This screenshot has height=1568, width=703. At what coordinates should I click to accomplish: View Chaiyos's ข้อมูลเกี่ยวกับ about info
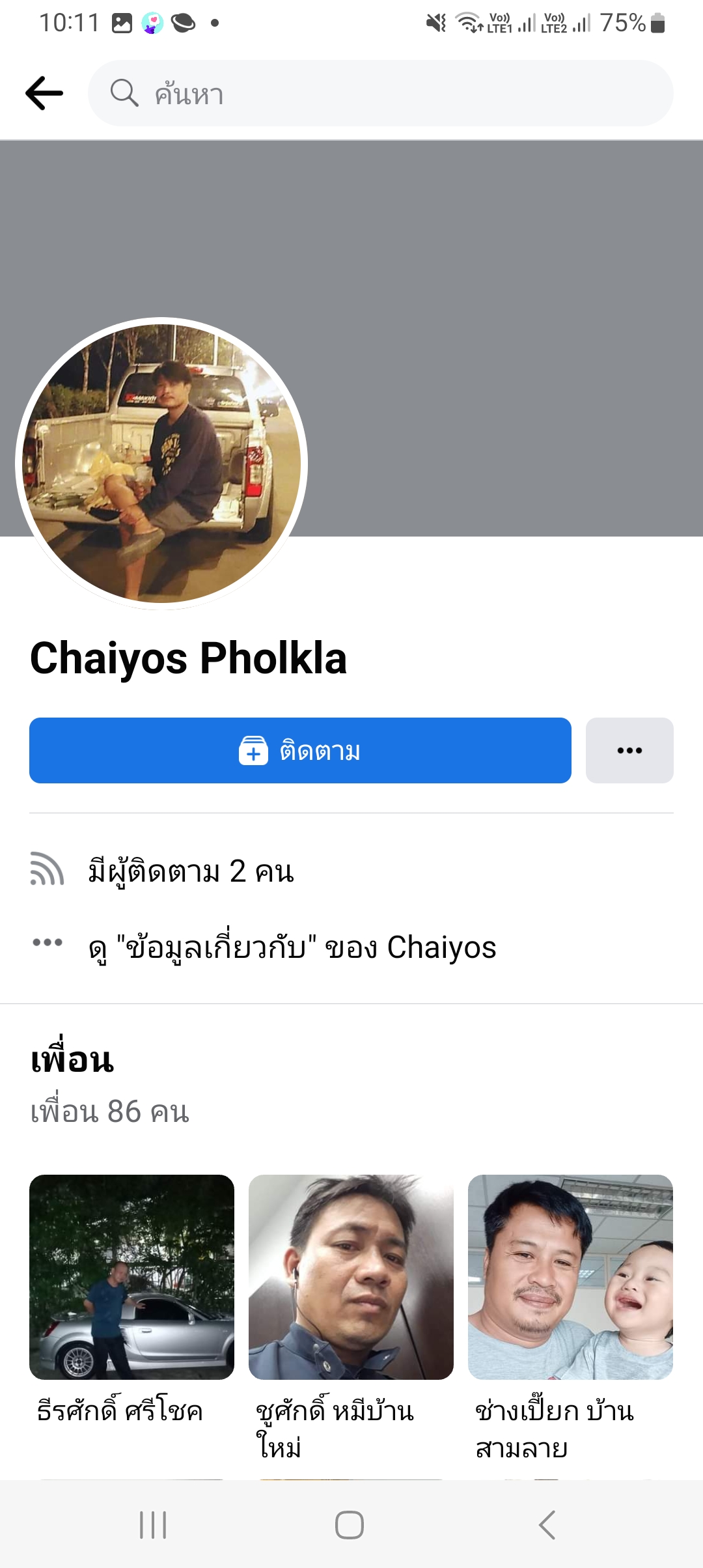[x=292, y=947]
